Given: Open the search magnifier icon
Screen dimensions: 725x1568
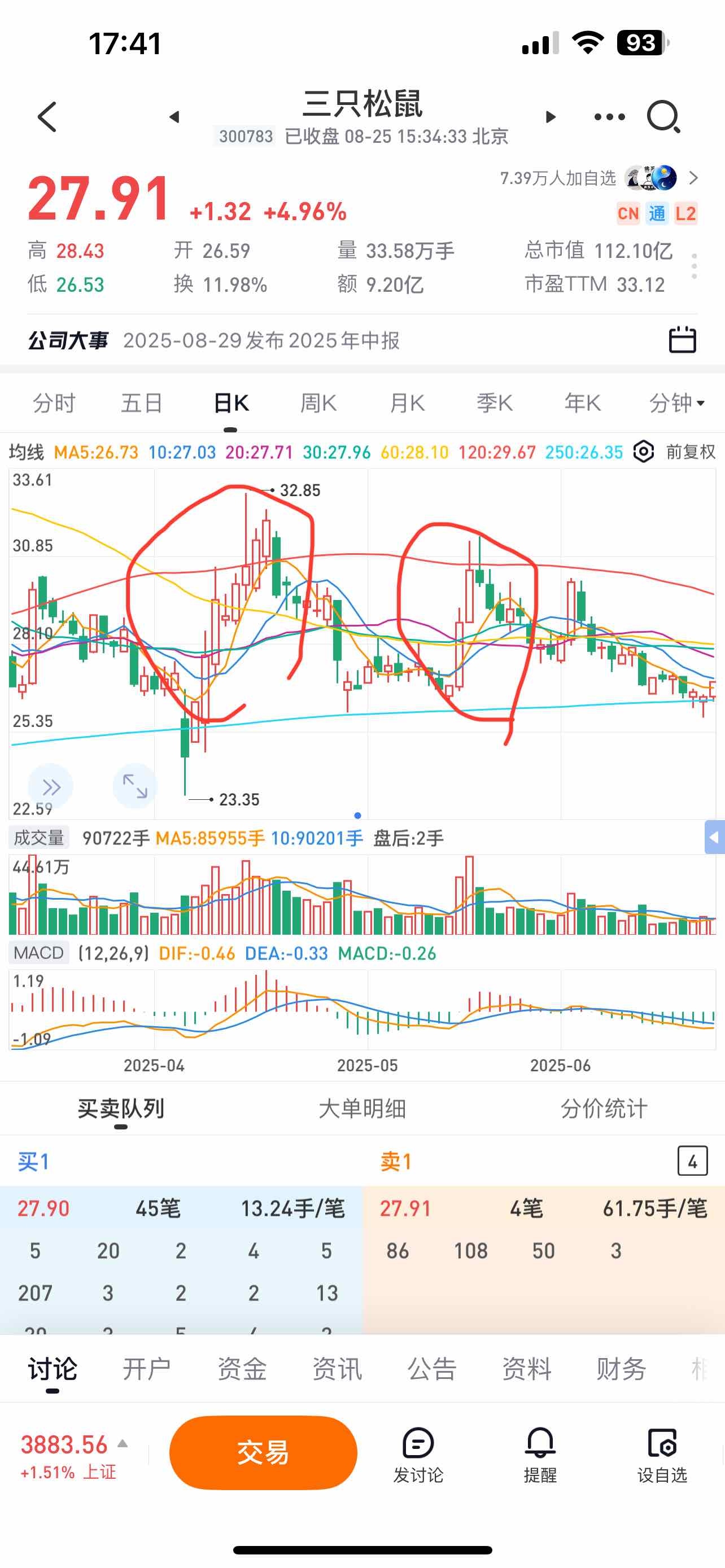Looking at the screenshot, I should (x=663, y=116).
